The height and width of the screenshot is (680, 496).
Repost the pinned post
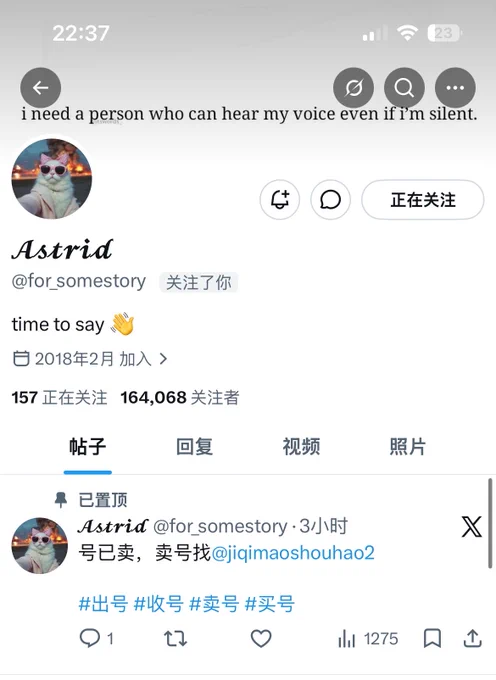click(x=176, y=638)
